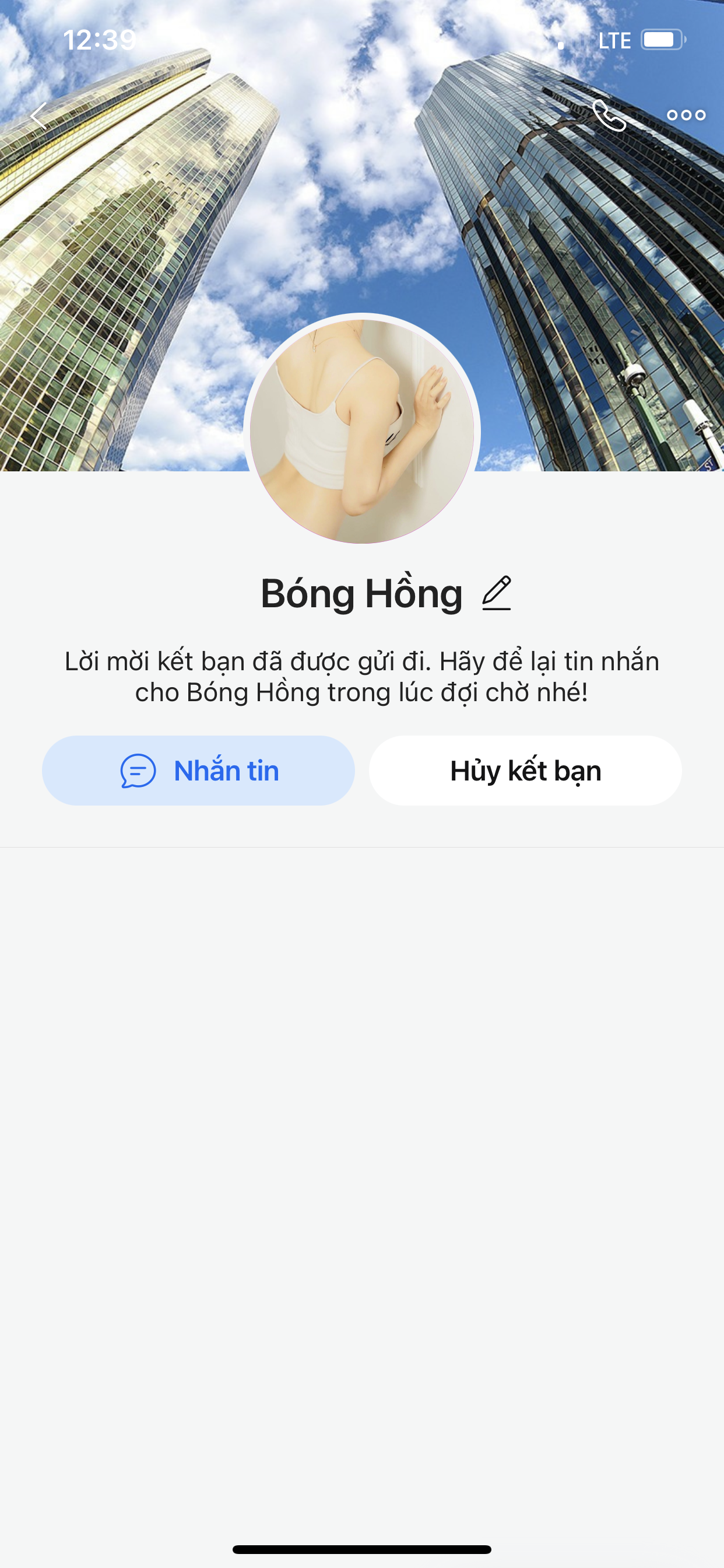Viewport: 724px width, 1568px height.
Task: Edit the name with the pencil icon
Action: pyautogui.click(x=497, y=593)
